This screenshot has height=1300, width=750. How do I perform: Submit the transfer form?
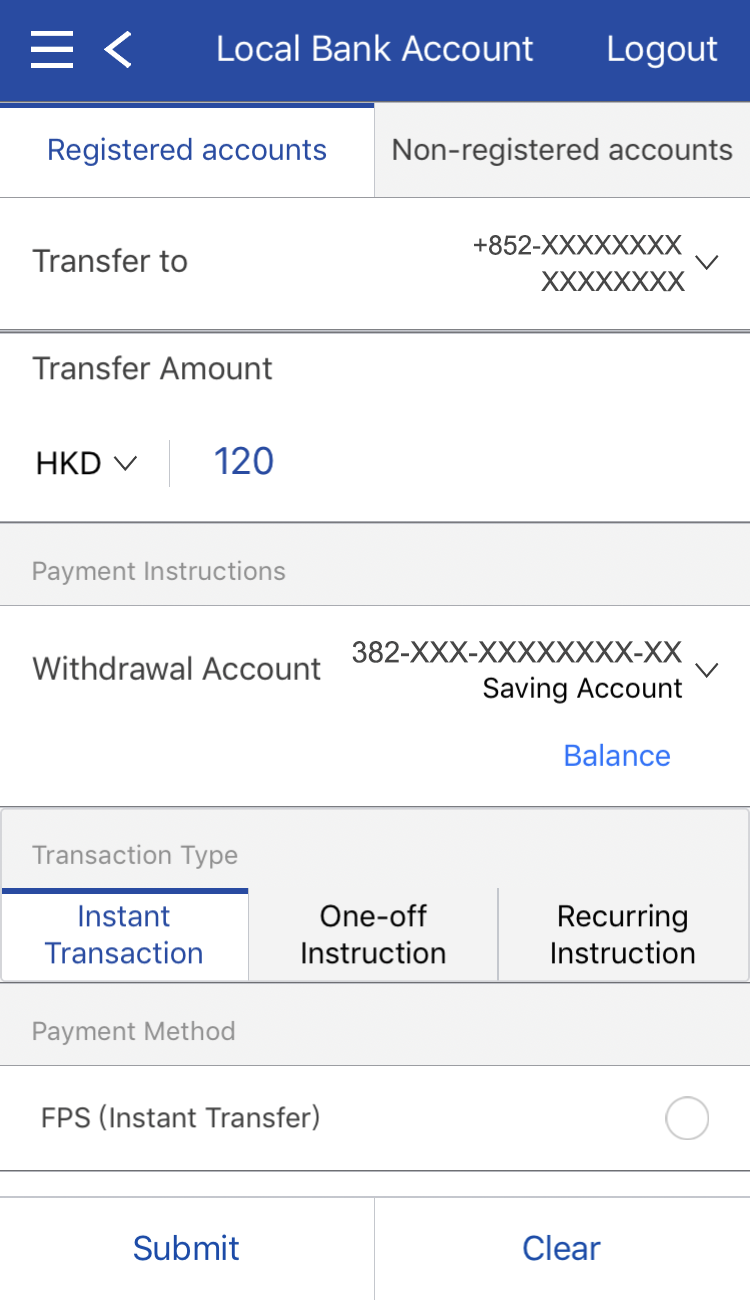pos(187,1248)
